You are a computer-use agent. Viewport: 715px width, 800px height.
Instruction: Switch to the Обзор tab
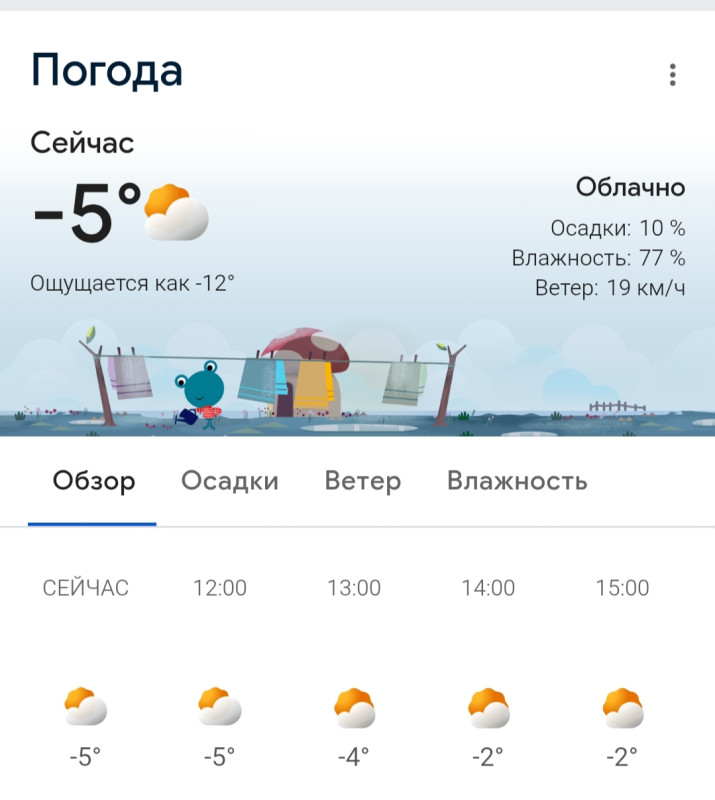pos(93,482)
